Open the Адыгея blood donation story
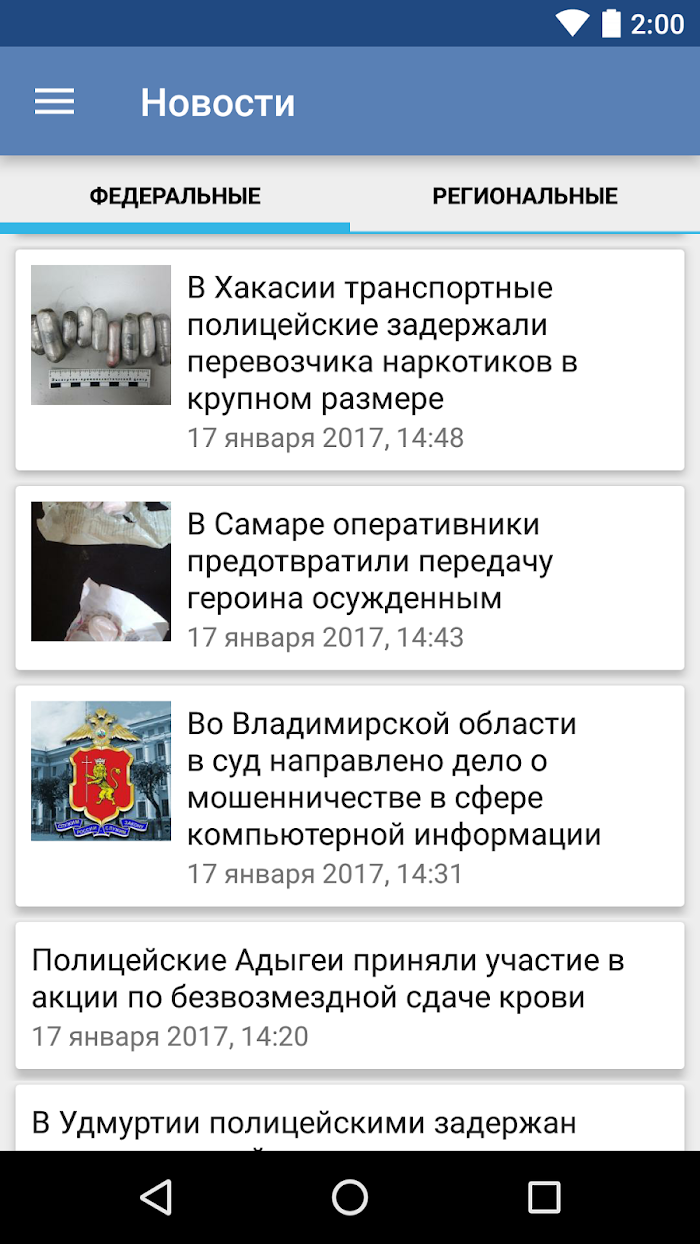The image size is (700, 1244). pos(350,995)
